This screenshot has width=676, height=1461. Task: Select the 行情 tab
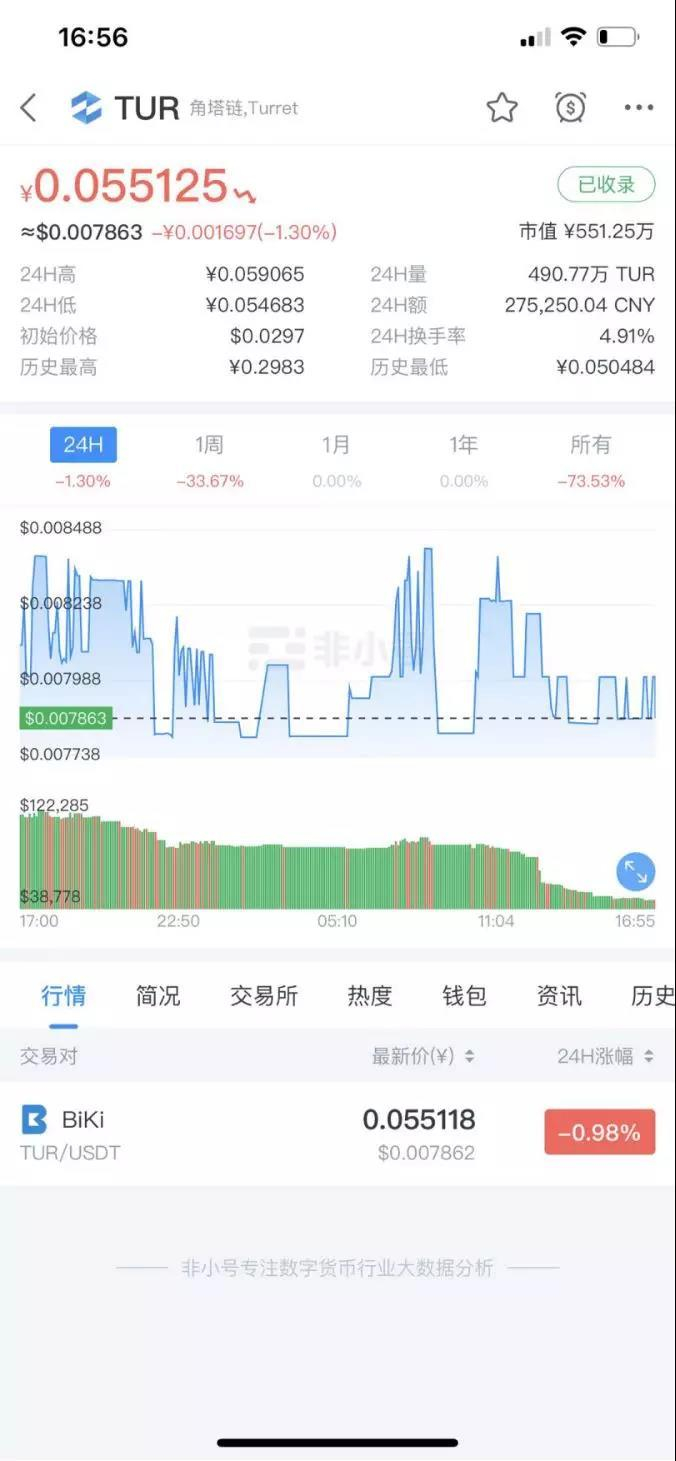click(x=63, y=996)
